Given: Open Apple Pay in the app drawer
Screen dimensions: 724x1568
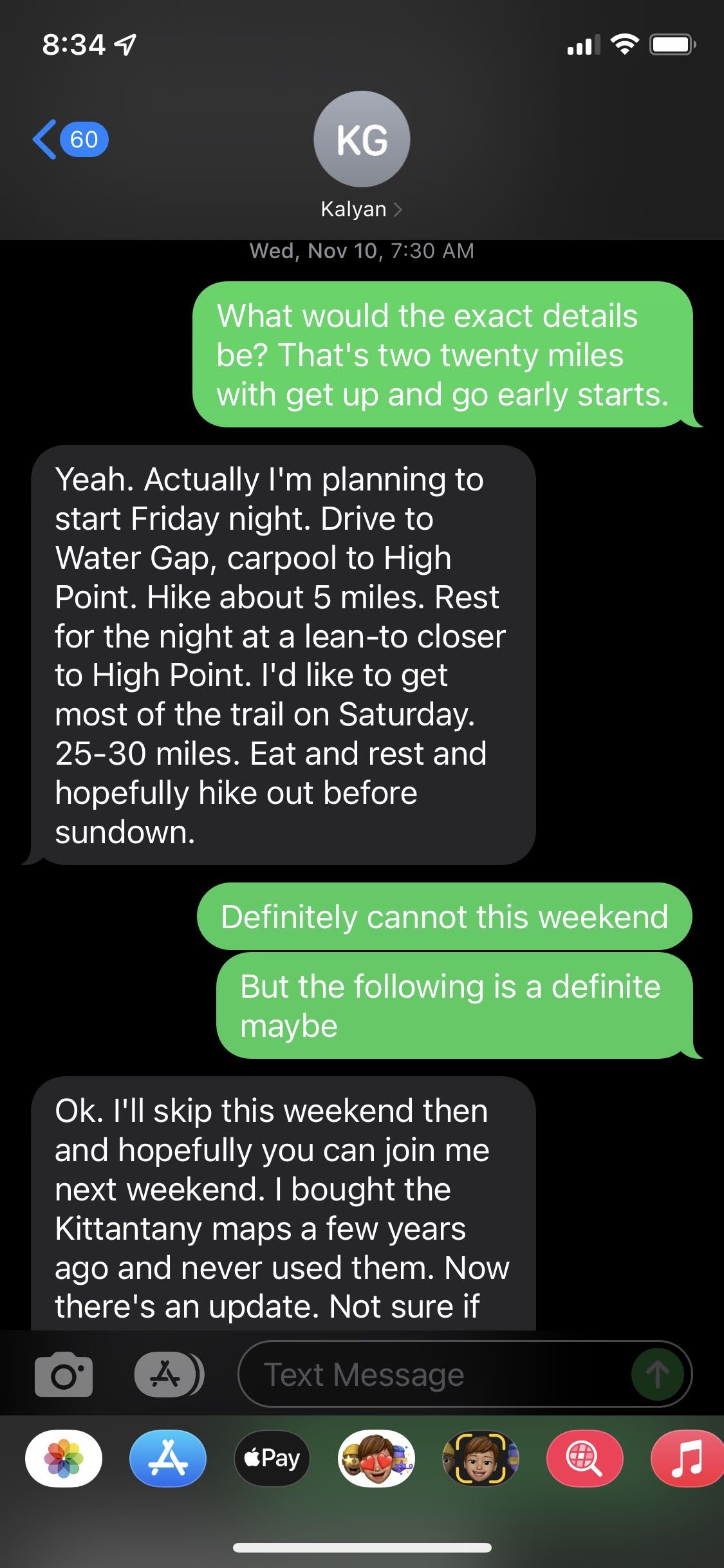Looking at the screenshot, I should tap(272, 1458).
